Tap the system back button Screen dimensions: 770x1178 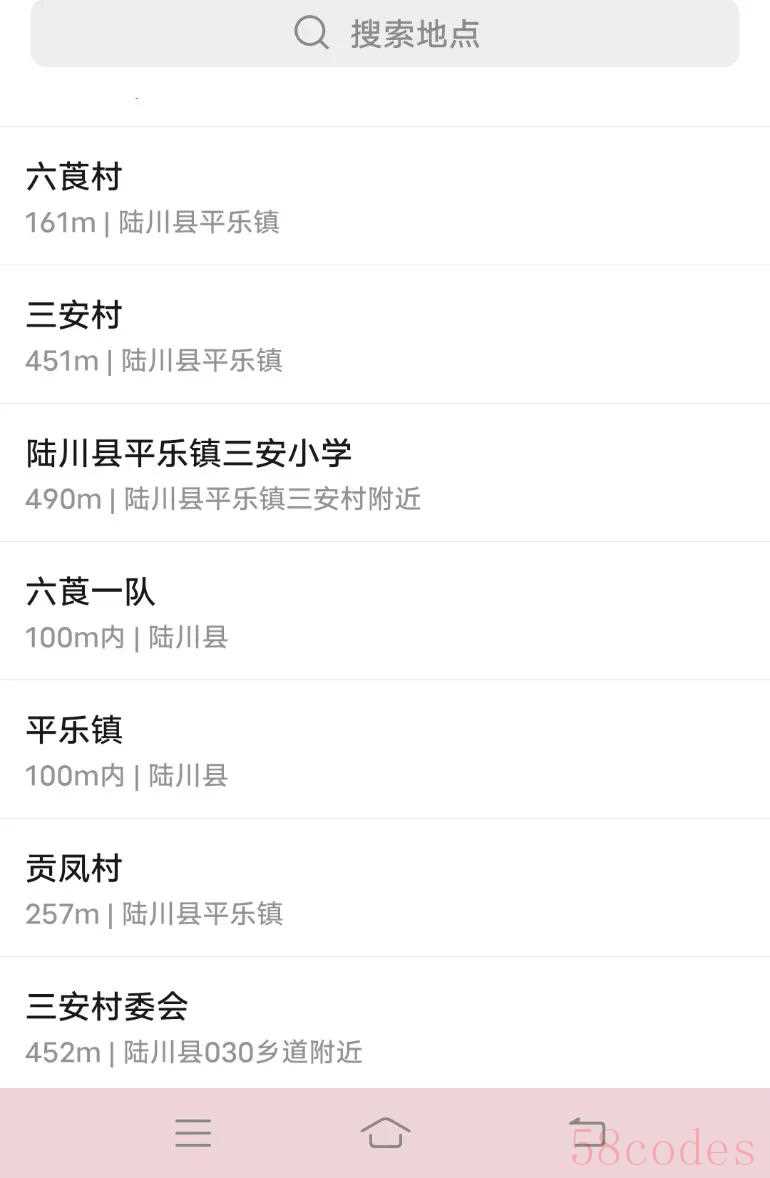coord(589,1133)
